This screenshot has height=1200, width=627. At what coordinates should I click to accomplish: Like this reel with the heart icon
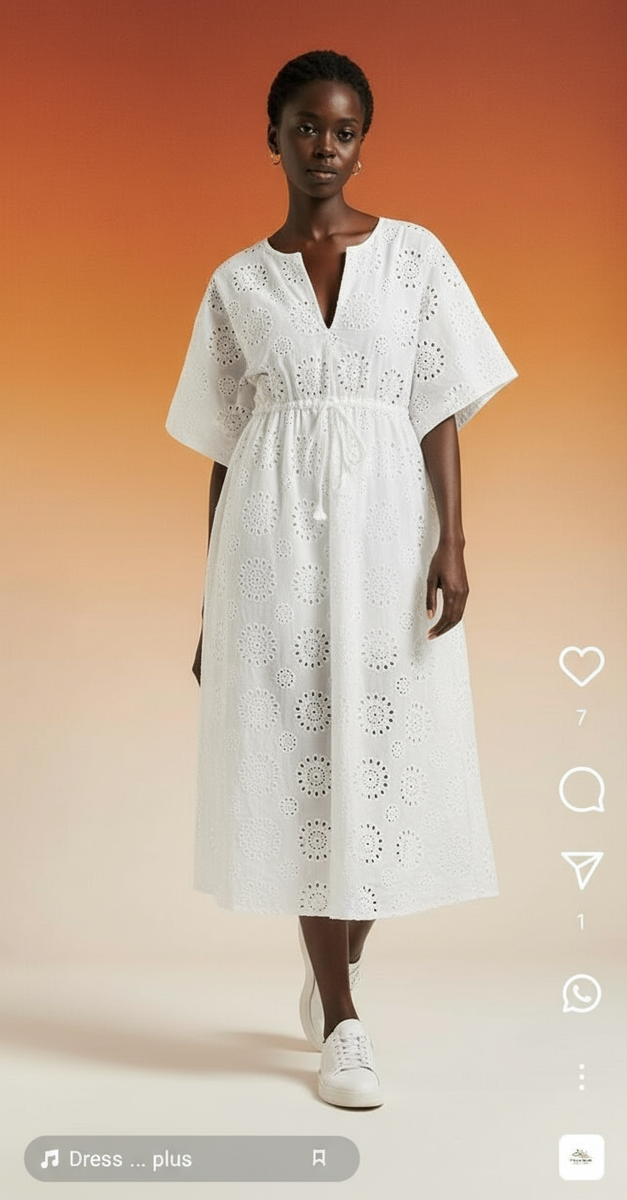581,666
